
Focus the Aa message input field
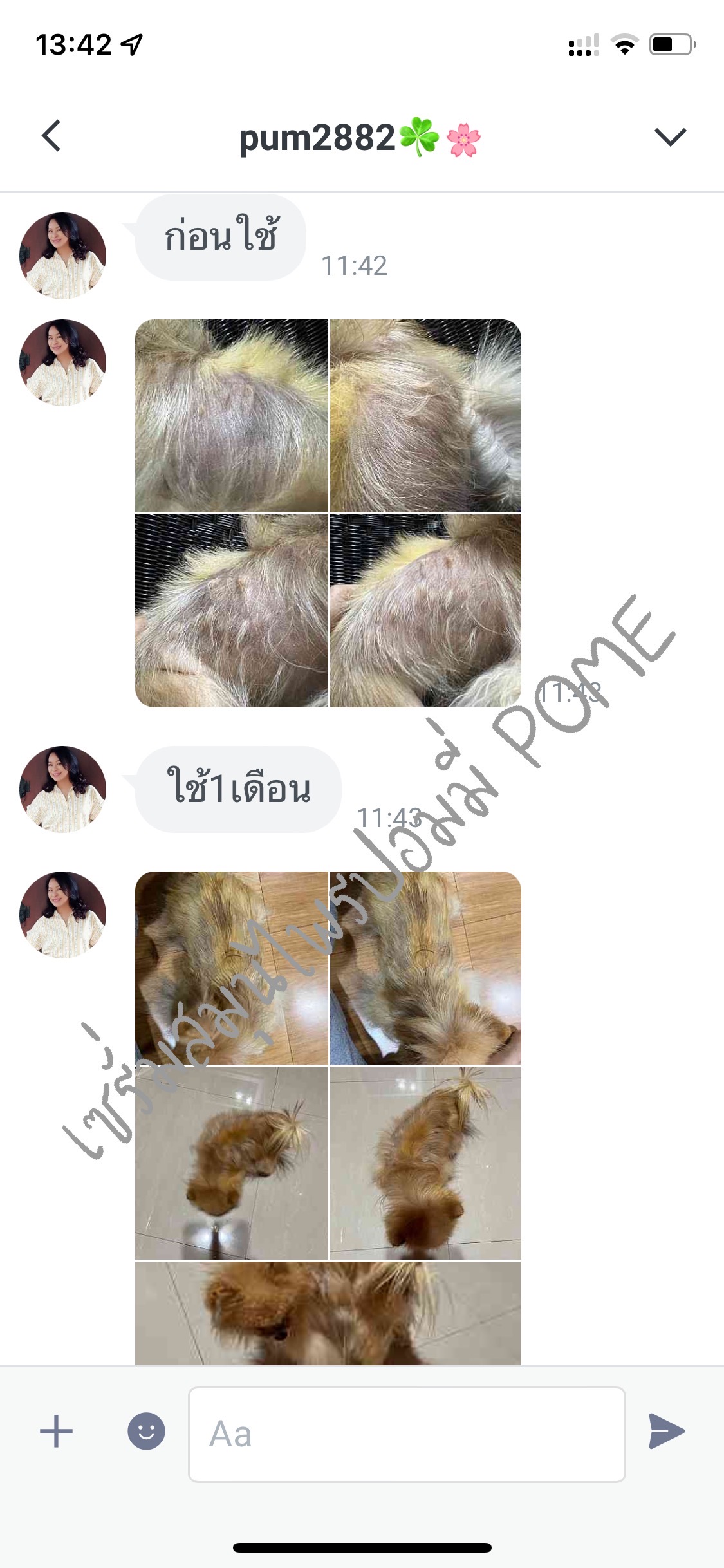[x=406, y=1433]
